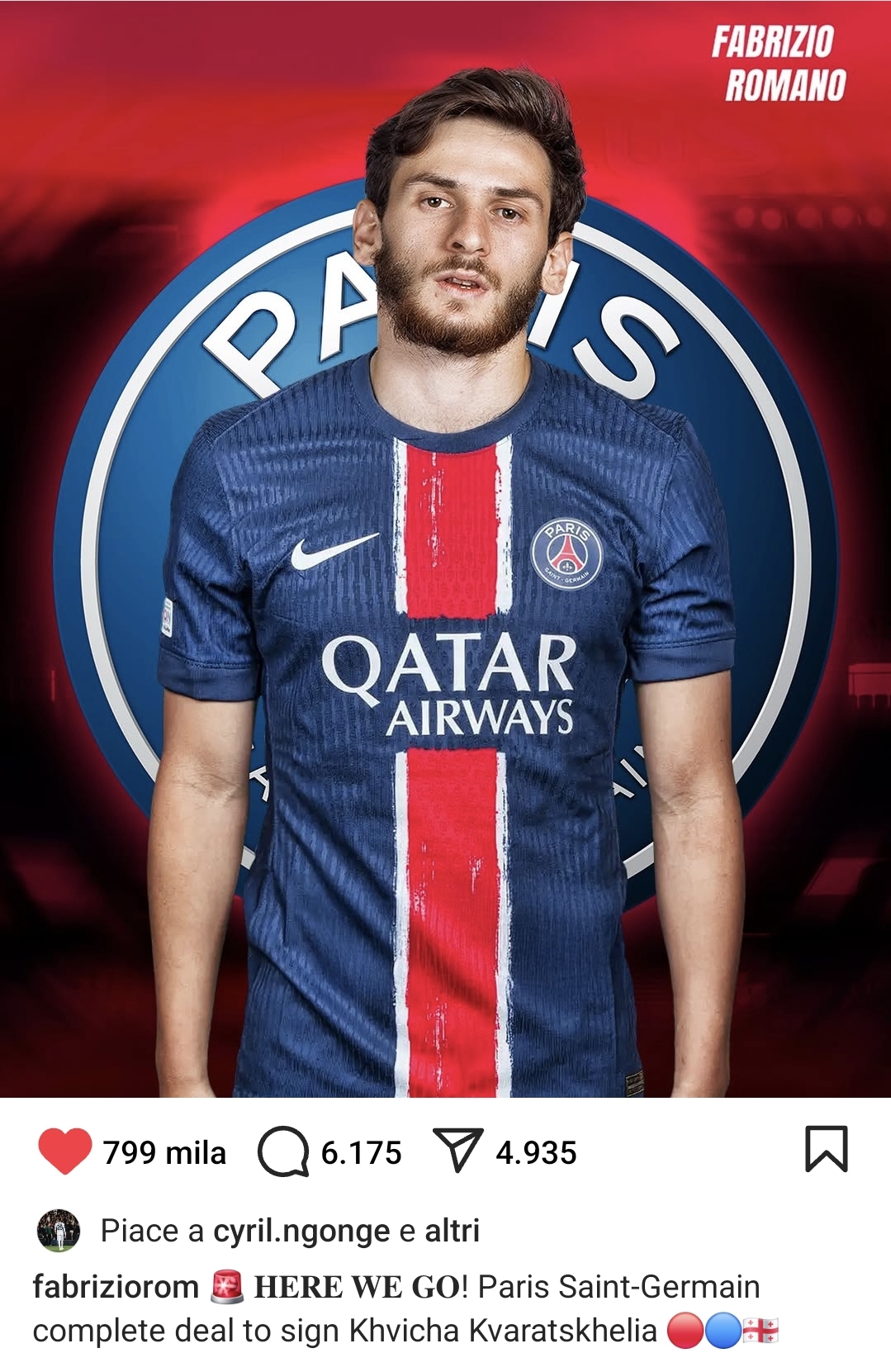Unlike the post with the red heart

[64, 1151]
